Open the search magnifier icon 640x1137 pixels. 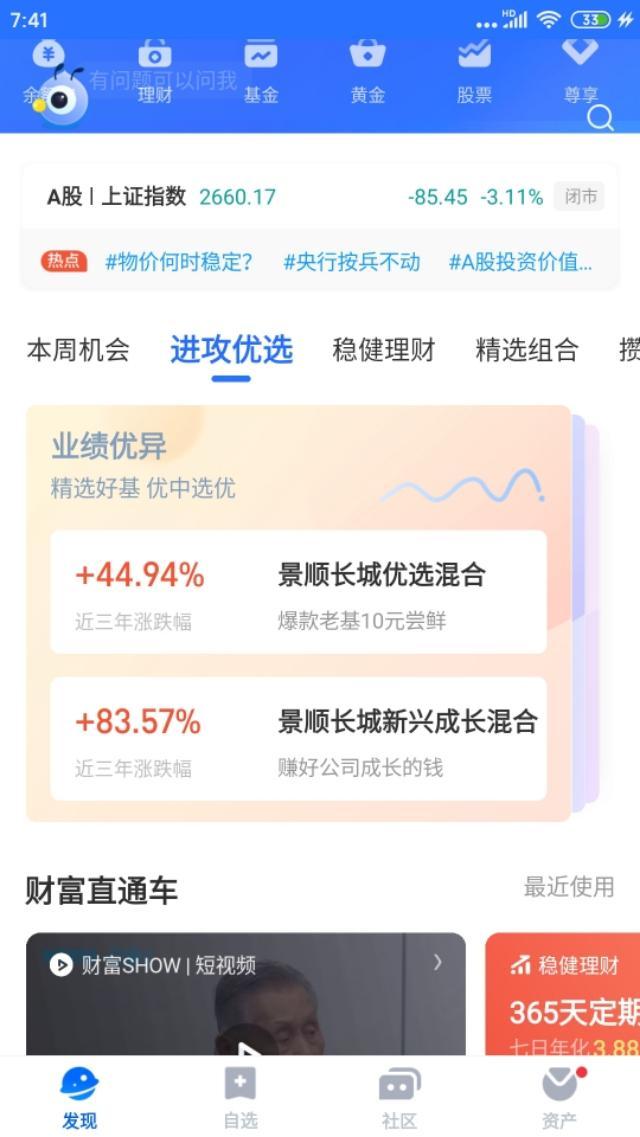600,118
